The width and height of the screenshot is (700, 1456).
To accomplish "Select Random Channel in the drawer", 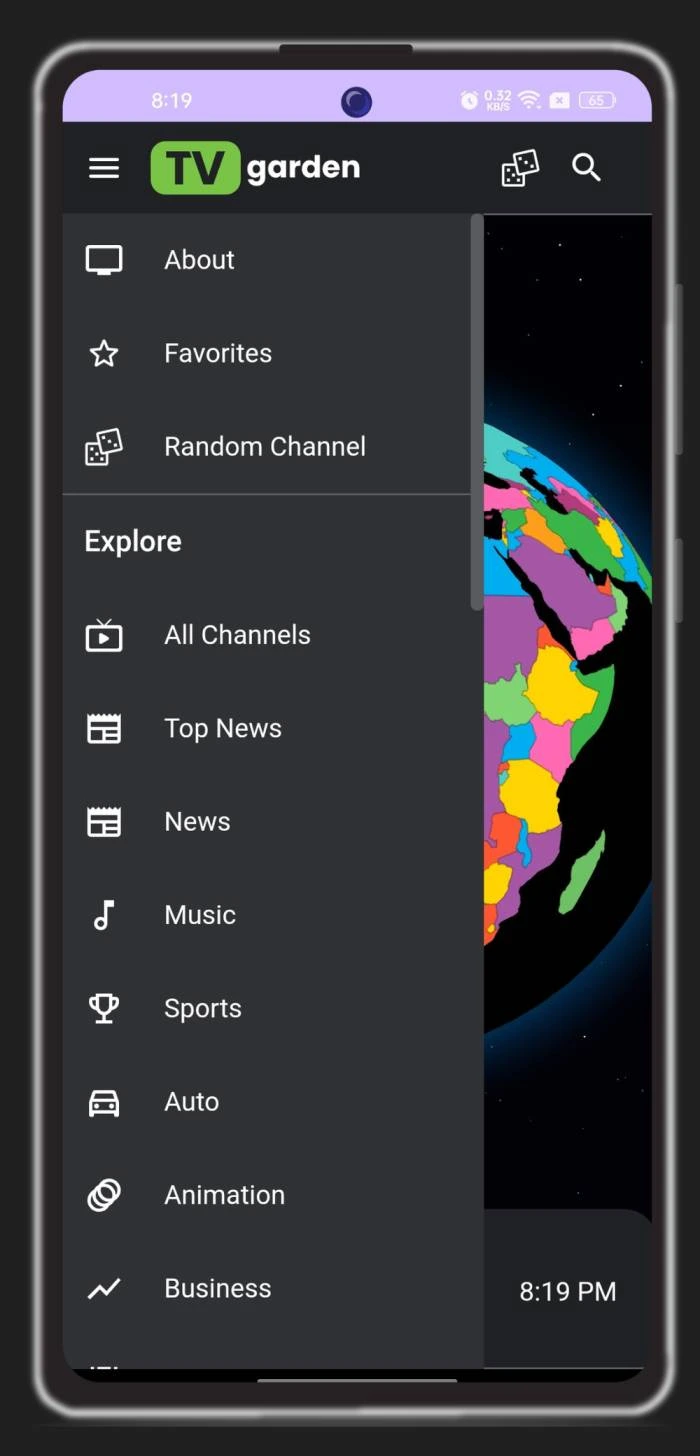I will point(264,446).
